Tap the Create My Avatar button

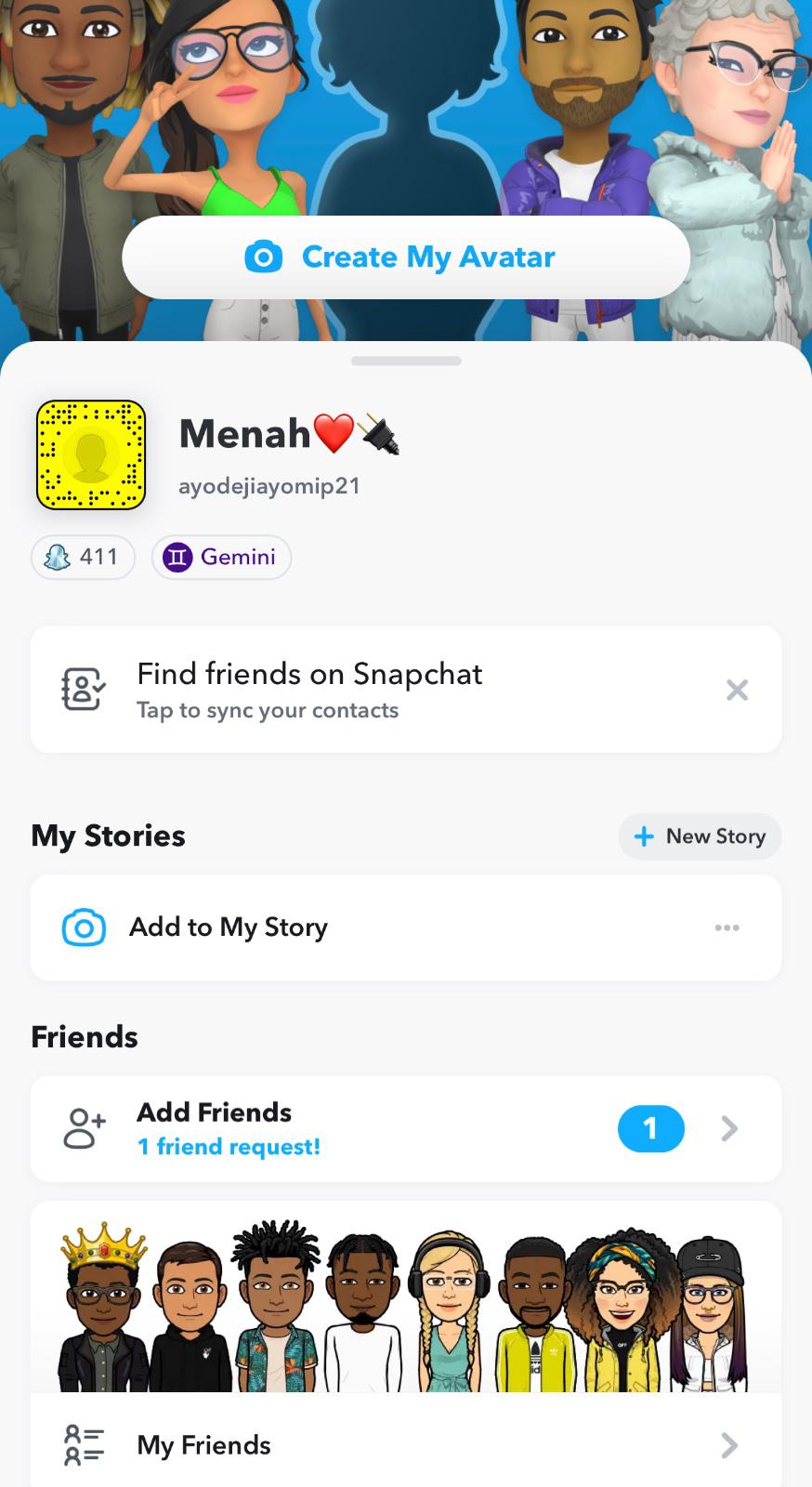click(406, 257)
